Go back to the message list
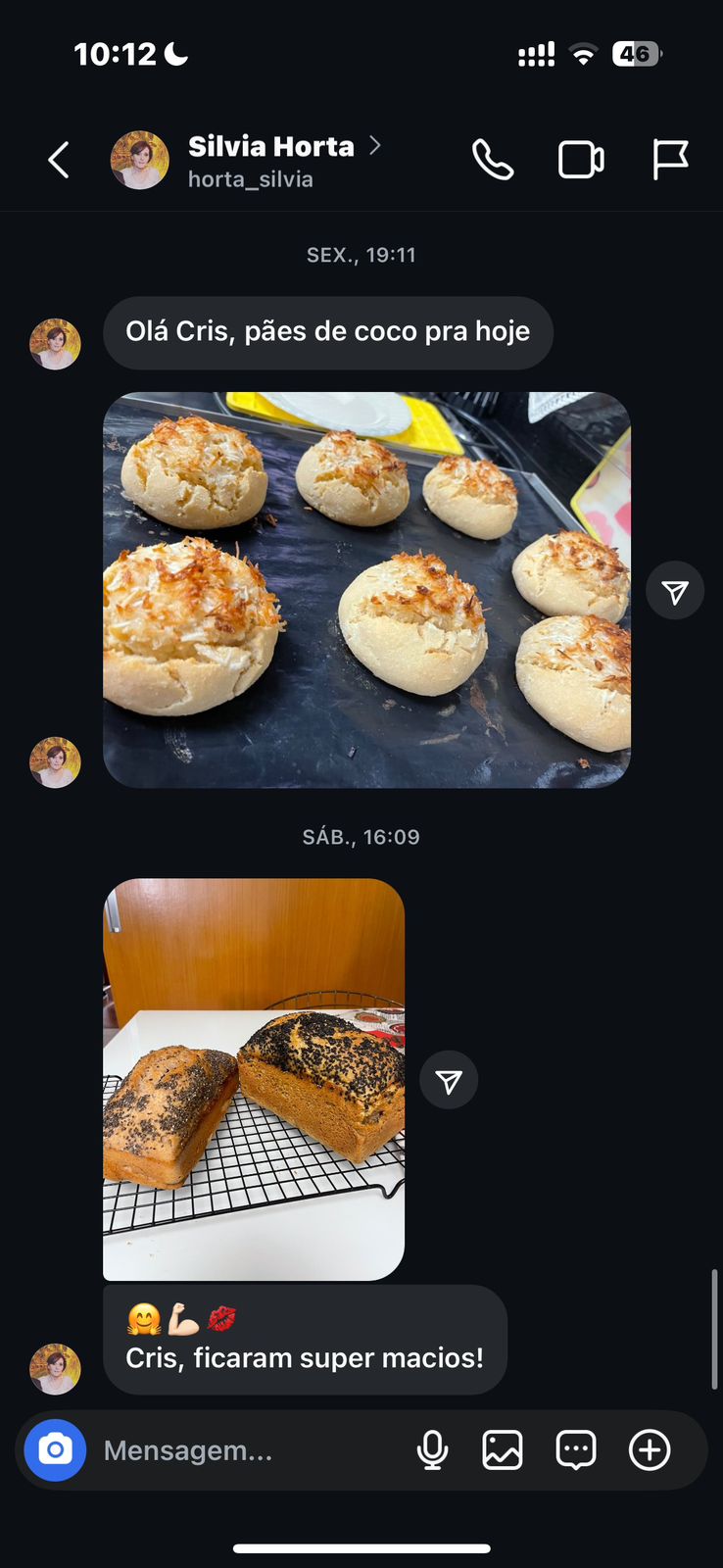This screenshot has width=723, height=1568. 59,160
